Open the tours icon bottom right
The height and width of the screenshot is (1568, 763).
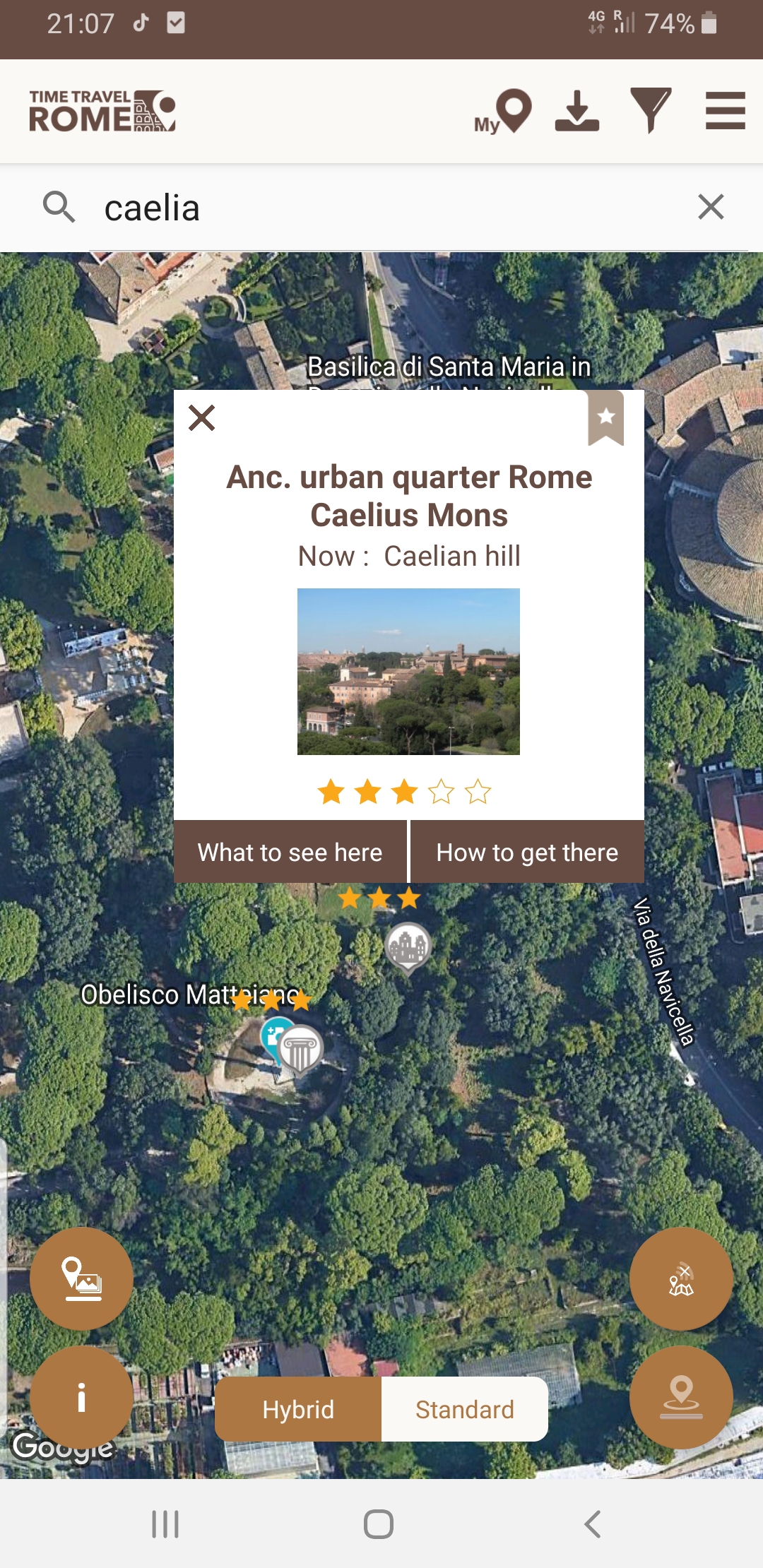pos(680,1280)
